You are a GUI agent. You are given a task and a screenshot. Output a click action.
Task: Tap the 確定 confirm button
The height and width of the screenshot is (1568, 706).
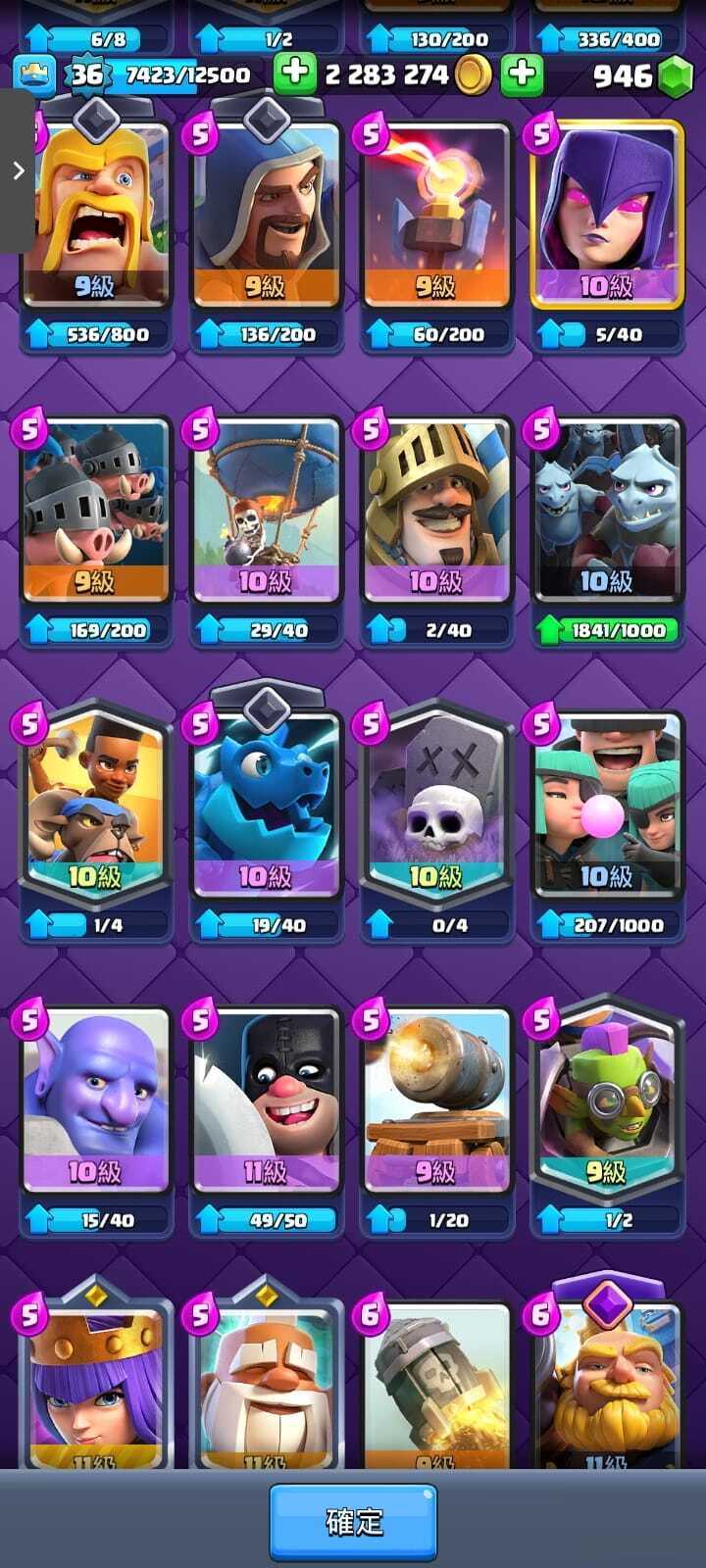[353, 1521]
